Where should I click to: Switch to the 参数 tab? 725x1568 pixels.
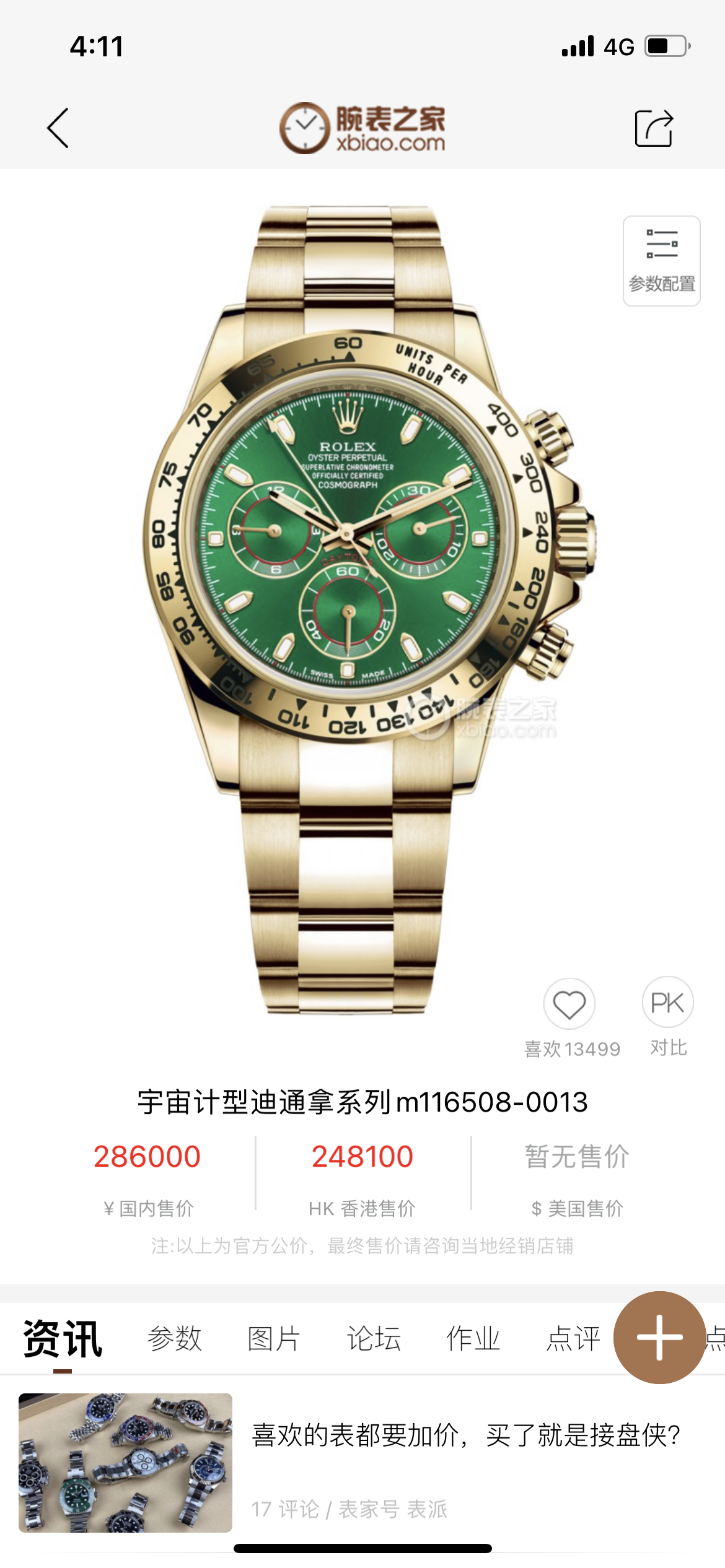pyautogui.click(x=175, y=1338)
